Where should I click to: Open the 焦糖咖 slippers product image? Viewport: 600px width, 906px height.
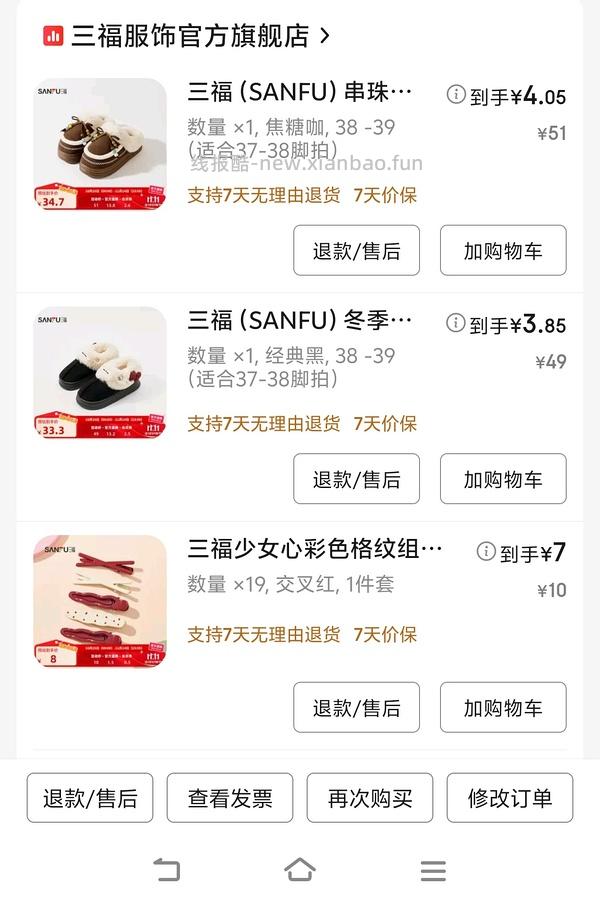click(x=100, y=144)
